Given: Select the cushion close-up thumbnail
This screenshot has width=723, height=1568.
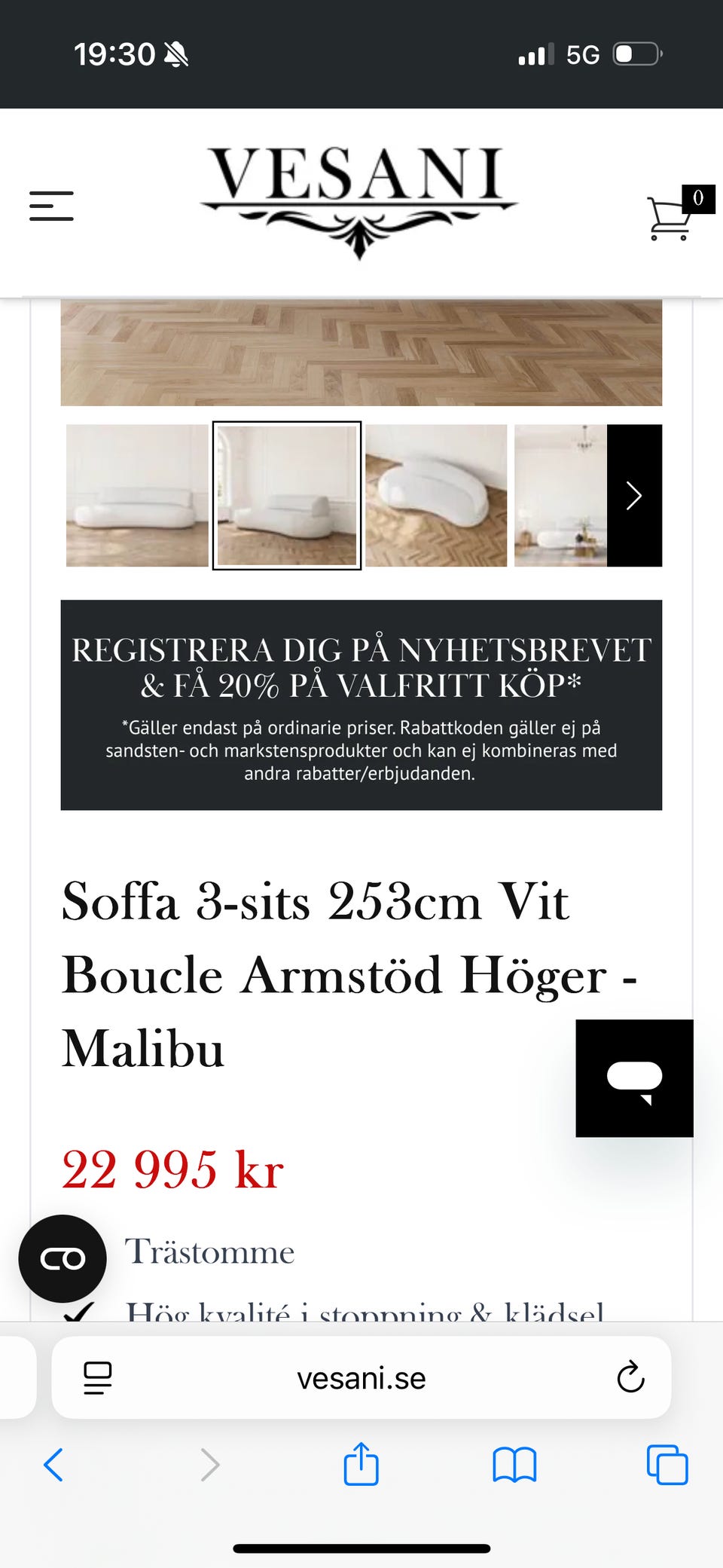Looking at the screenshot, I should (x=437, y=495).
